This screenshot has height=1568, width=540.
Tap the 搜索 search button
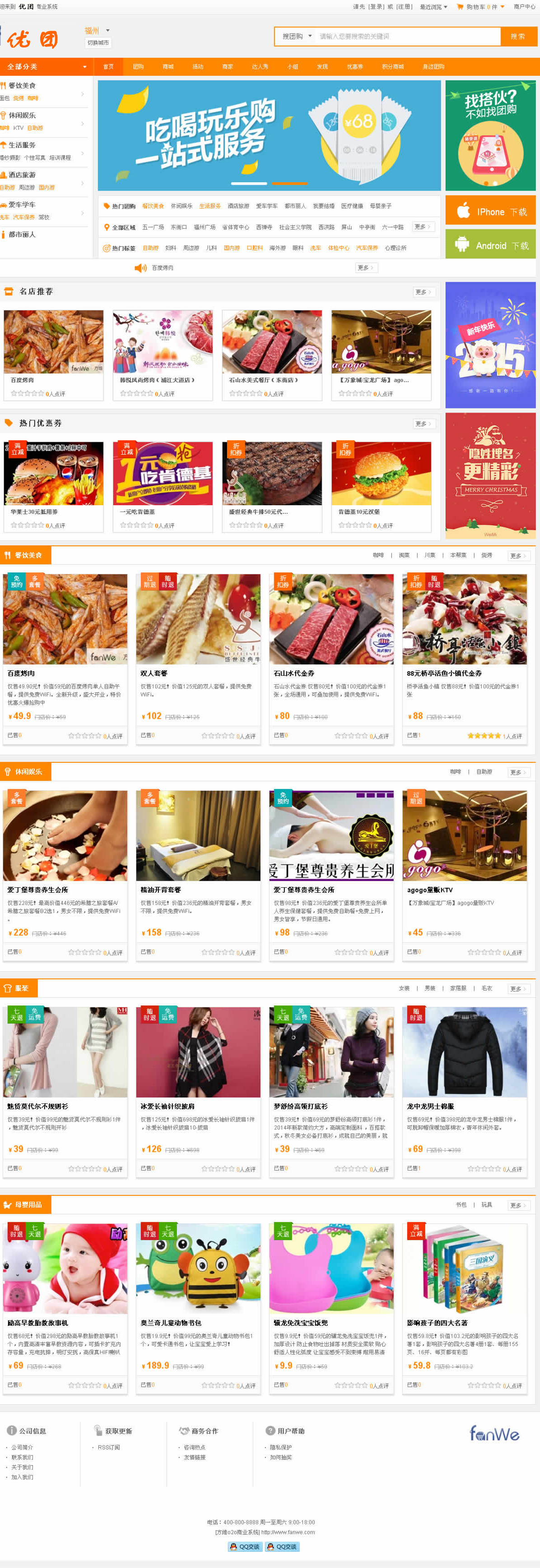pyautogui.click(x=517, y=37)
